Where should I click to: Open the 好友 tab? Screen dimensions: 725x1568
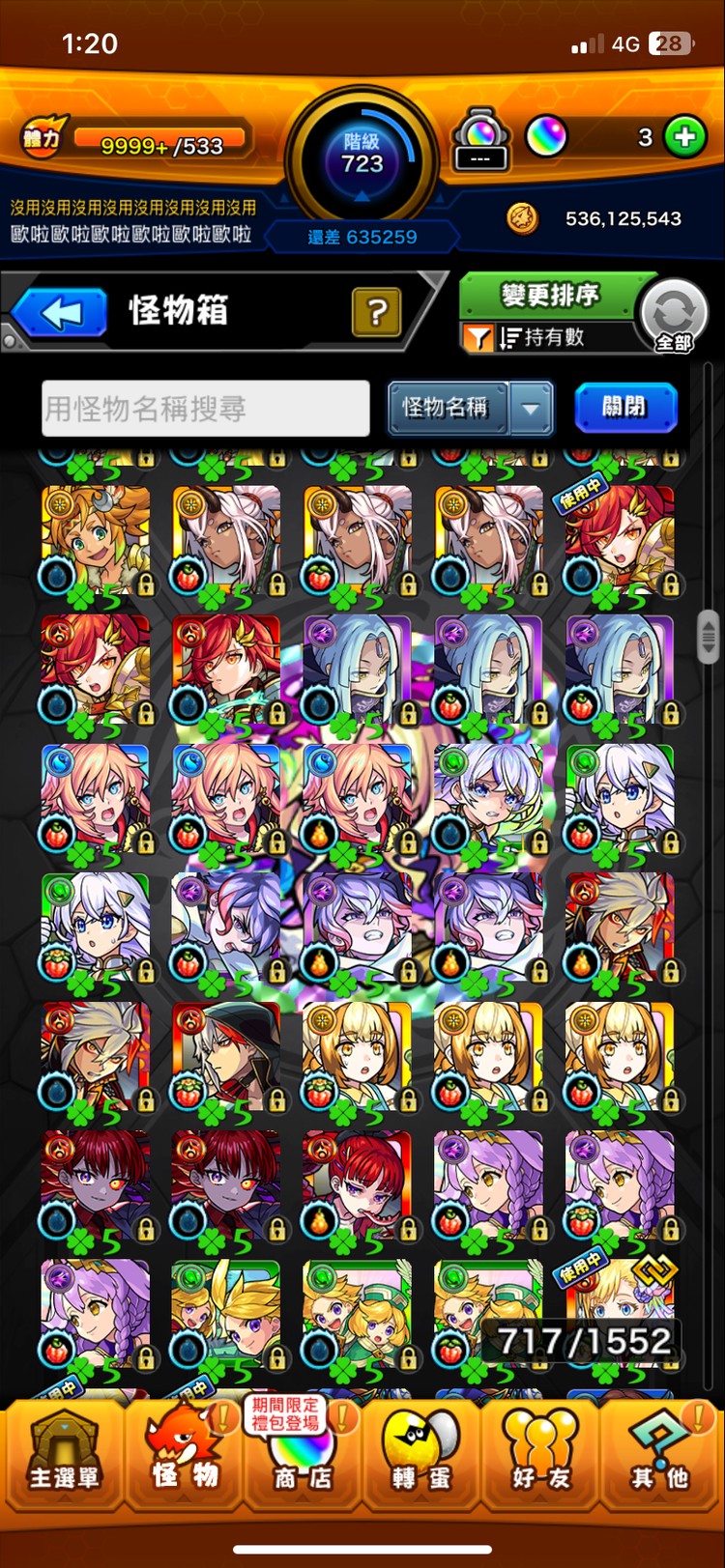(541, 1457)
